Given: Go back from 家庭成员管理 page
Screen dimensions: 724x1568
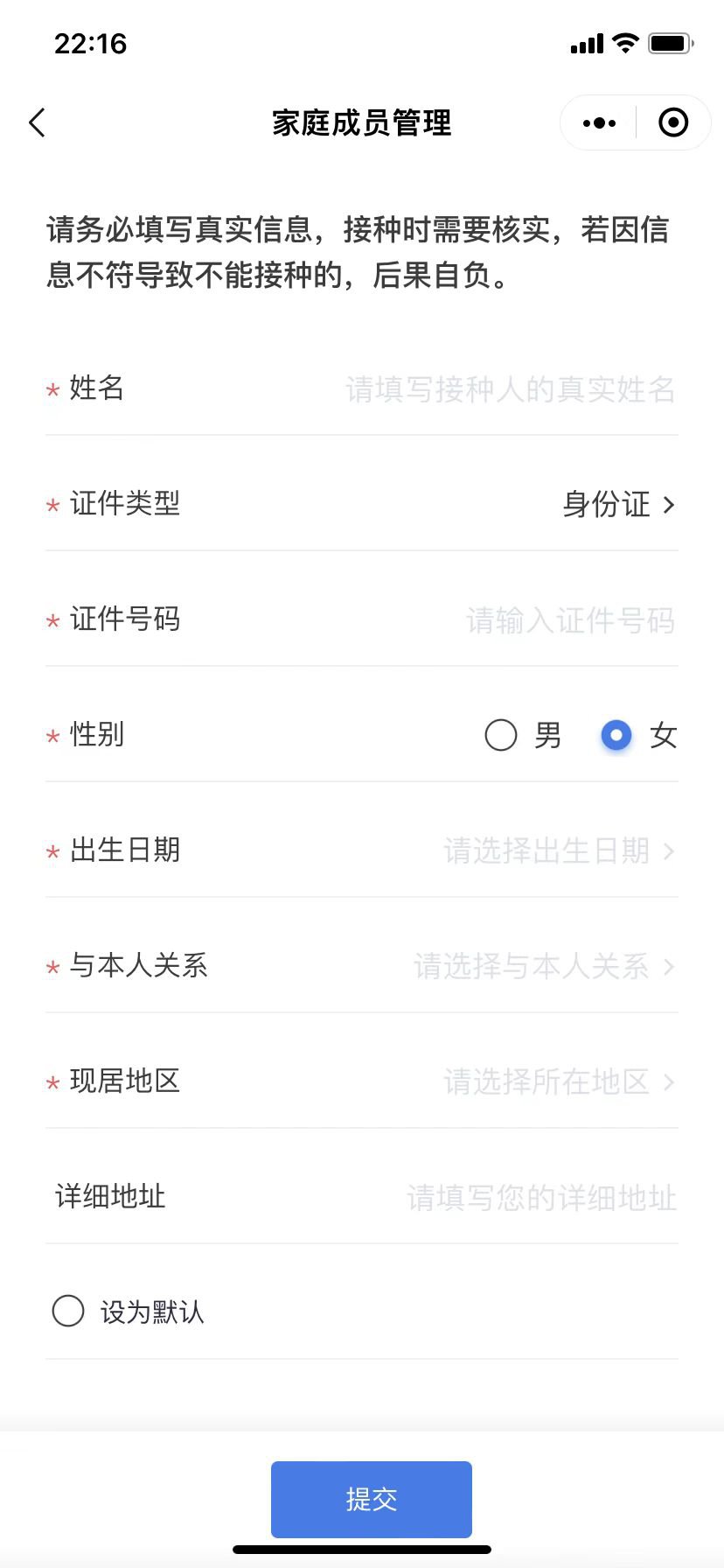Looking at the screenshot, I should [37, 123].
